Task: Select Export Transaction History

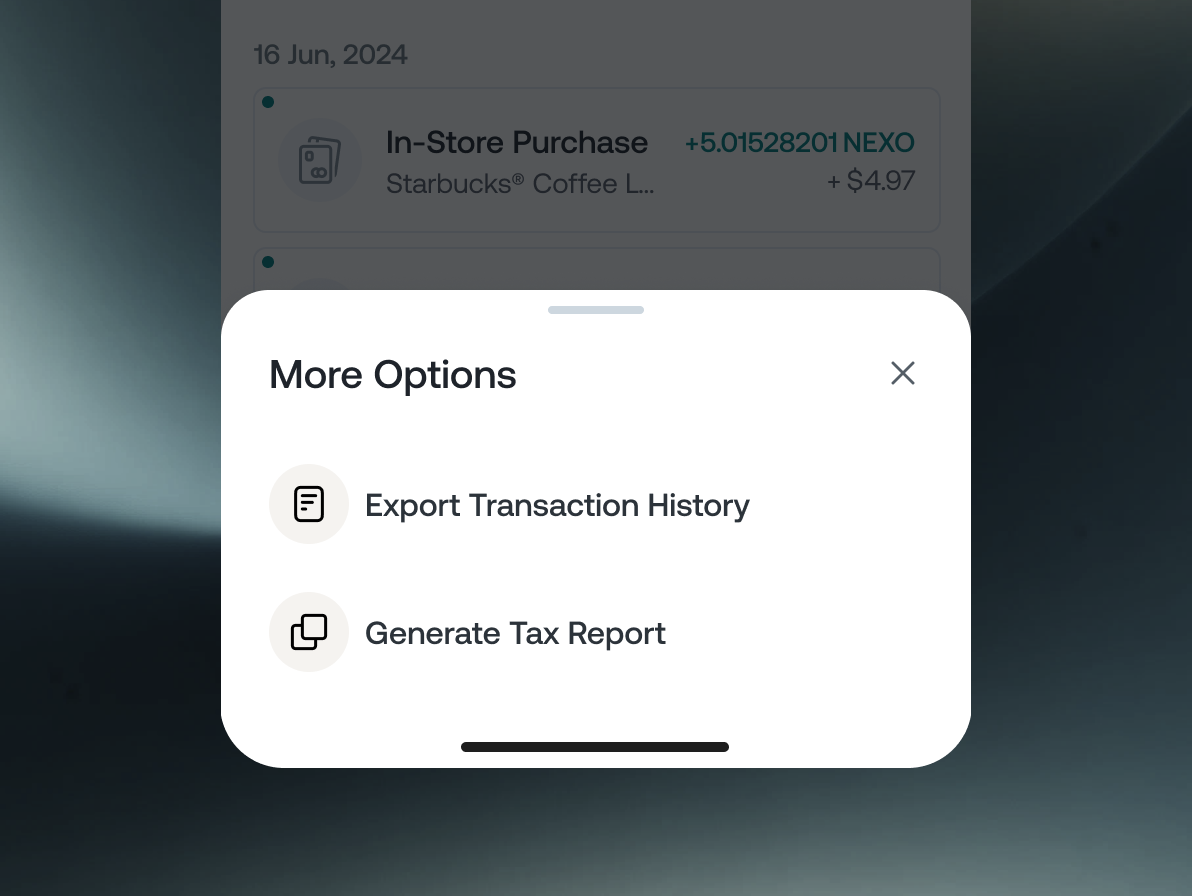Action: (556, 505)
